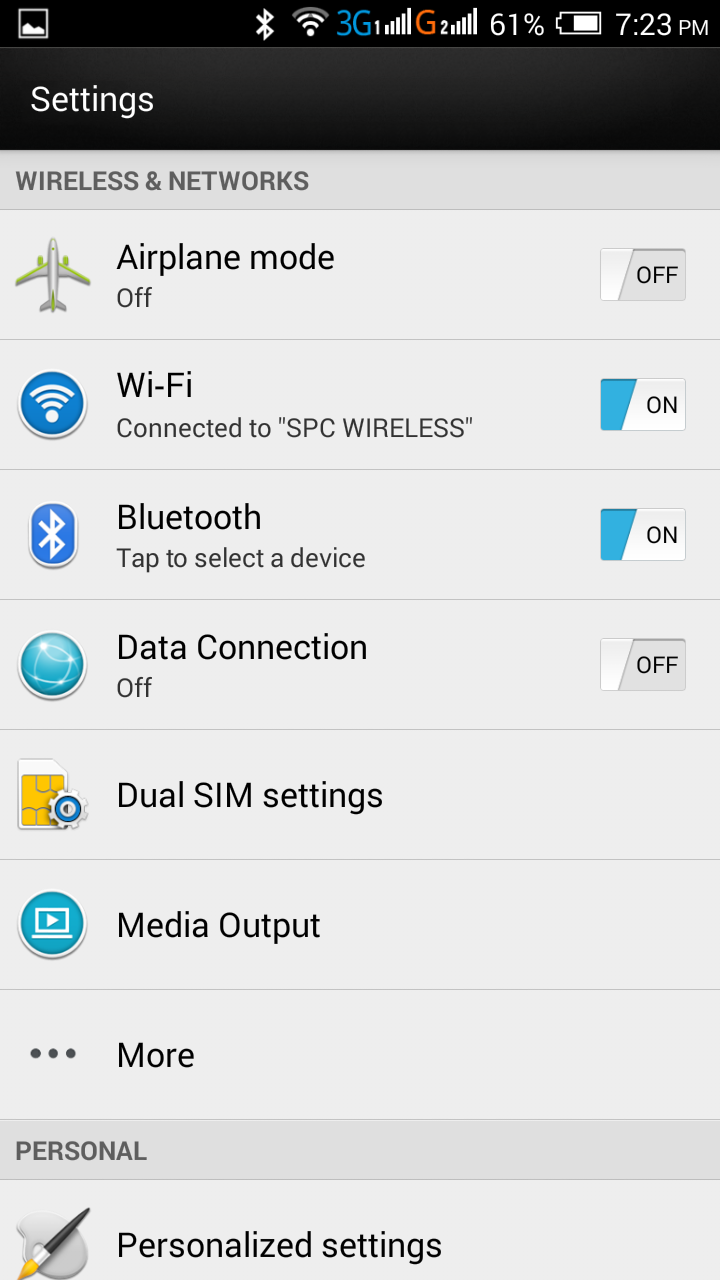Screen dimensions: 720x1280
Task: Show More wireless options
Action: [156, 1055]
